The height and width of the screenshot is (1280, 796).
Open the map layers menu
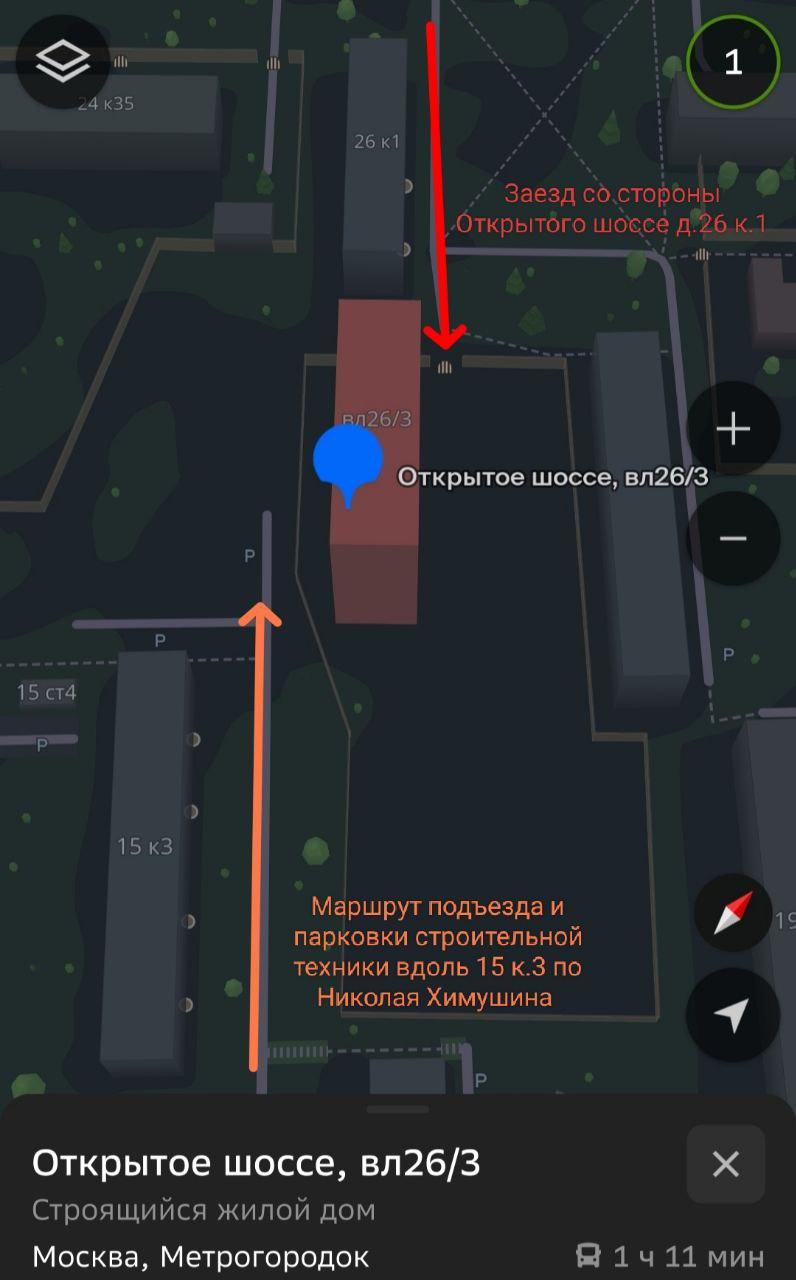62,62
